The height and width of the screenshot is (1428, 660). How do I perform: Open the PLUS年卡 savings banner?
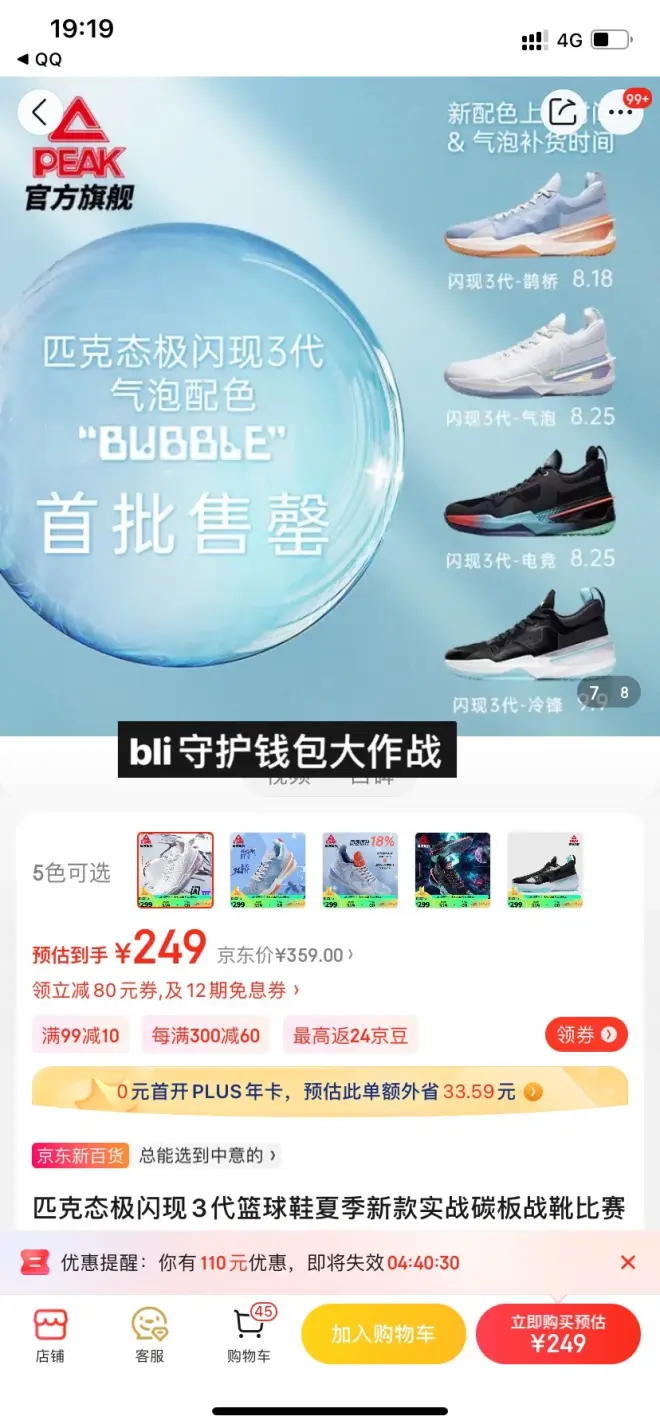point(330,1091)
